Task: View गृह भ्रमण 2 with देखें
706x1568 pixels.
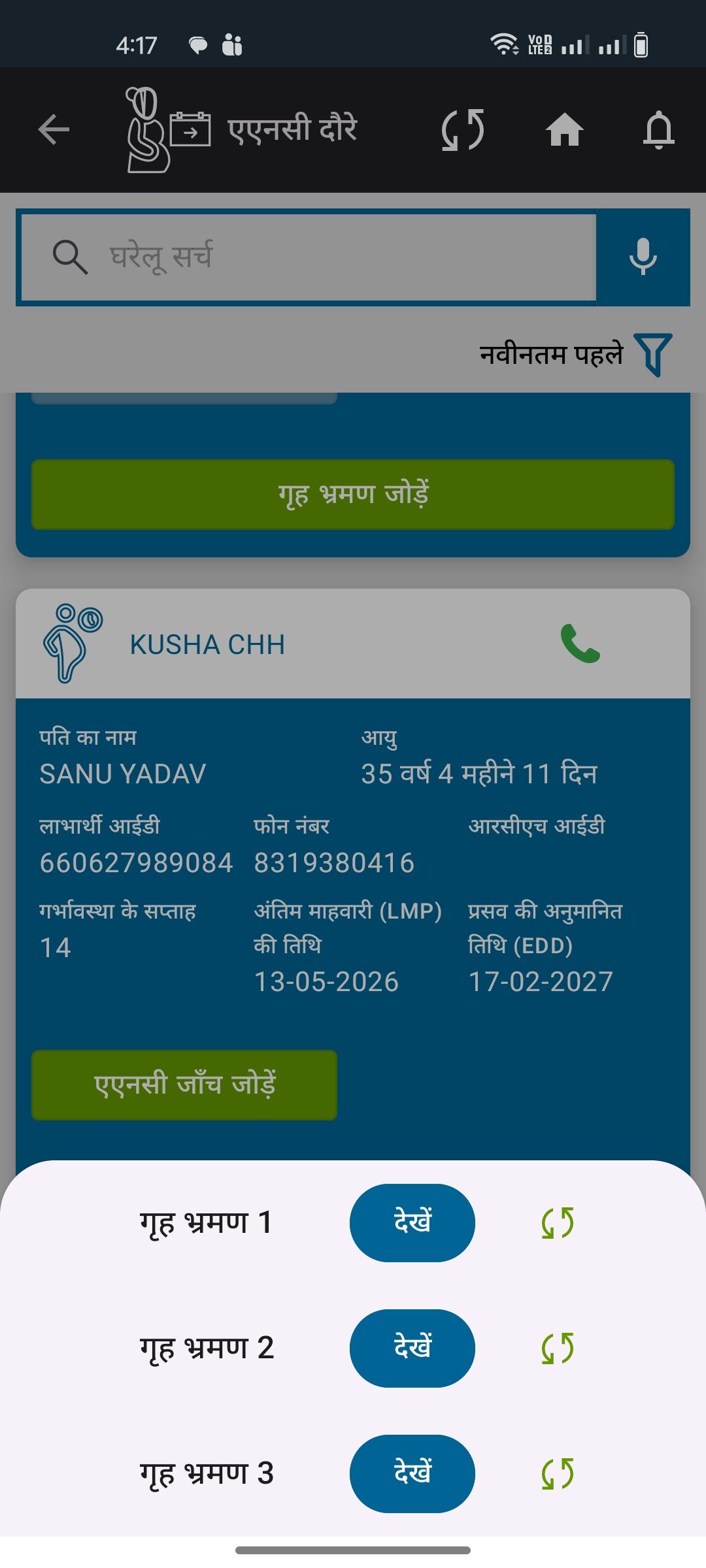Action: point(412,1348)
